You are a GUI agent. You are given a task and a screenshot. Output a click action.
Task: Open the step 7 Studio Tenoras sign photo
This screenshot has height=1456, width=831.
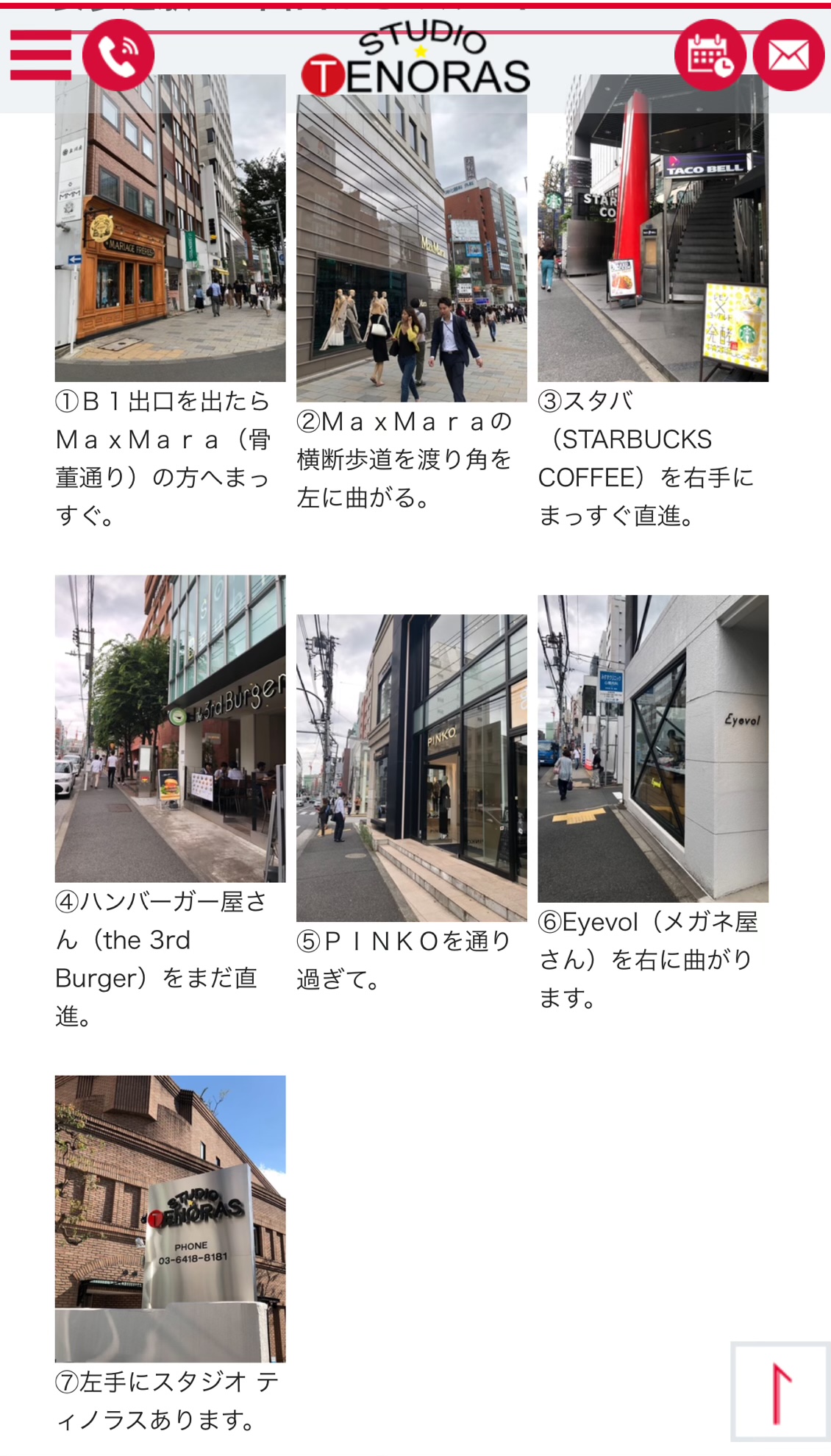(170, 1218)
